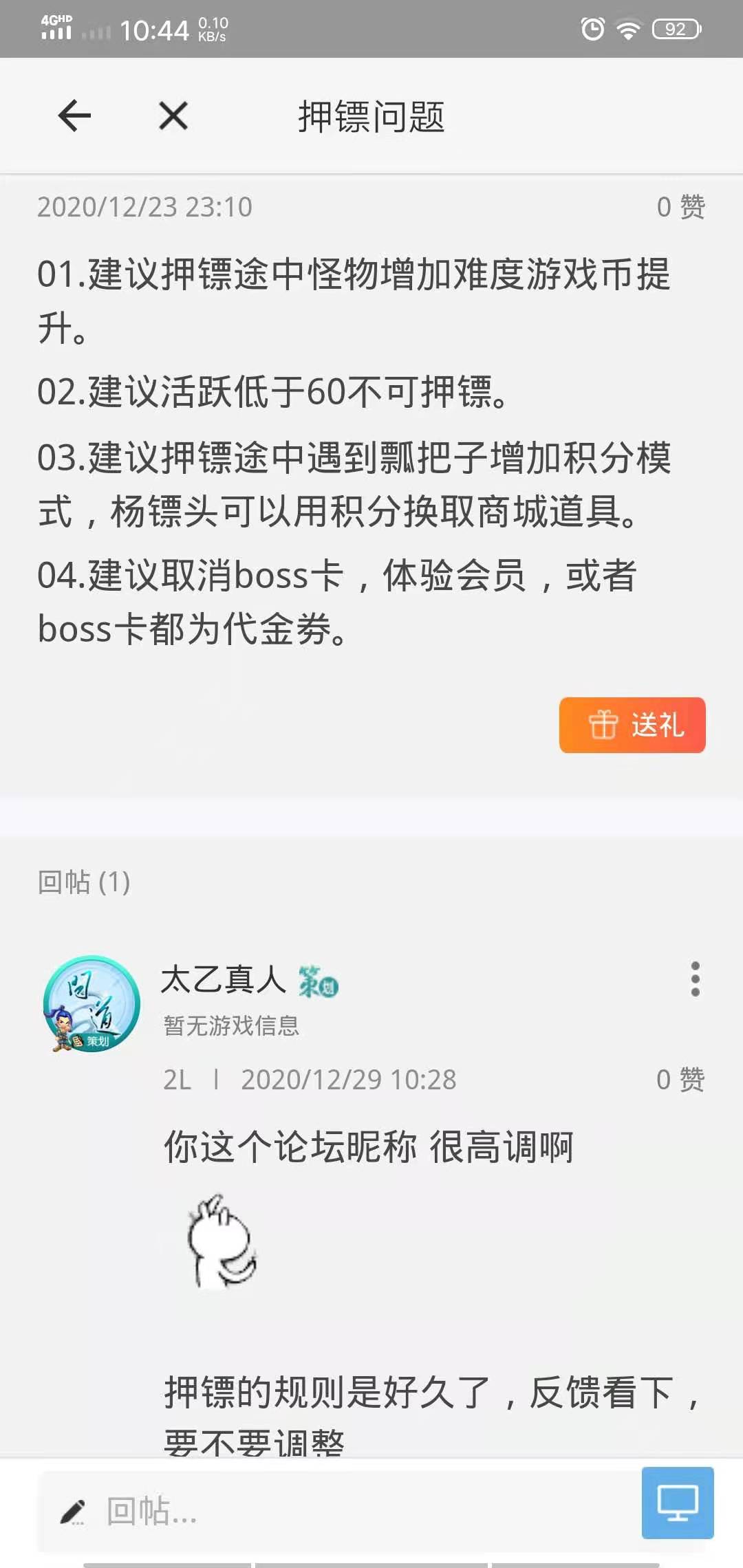Tap the blue monitor icon button

coord(678,1503)
